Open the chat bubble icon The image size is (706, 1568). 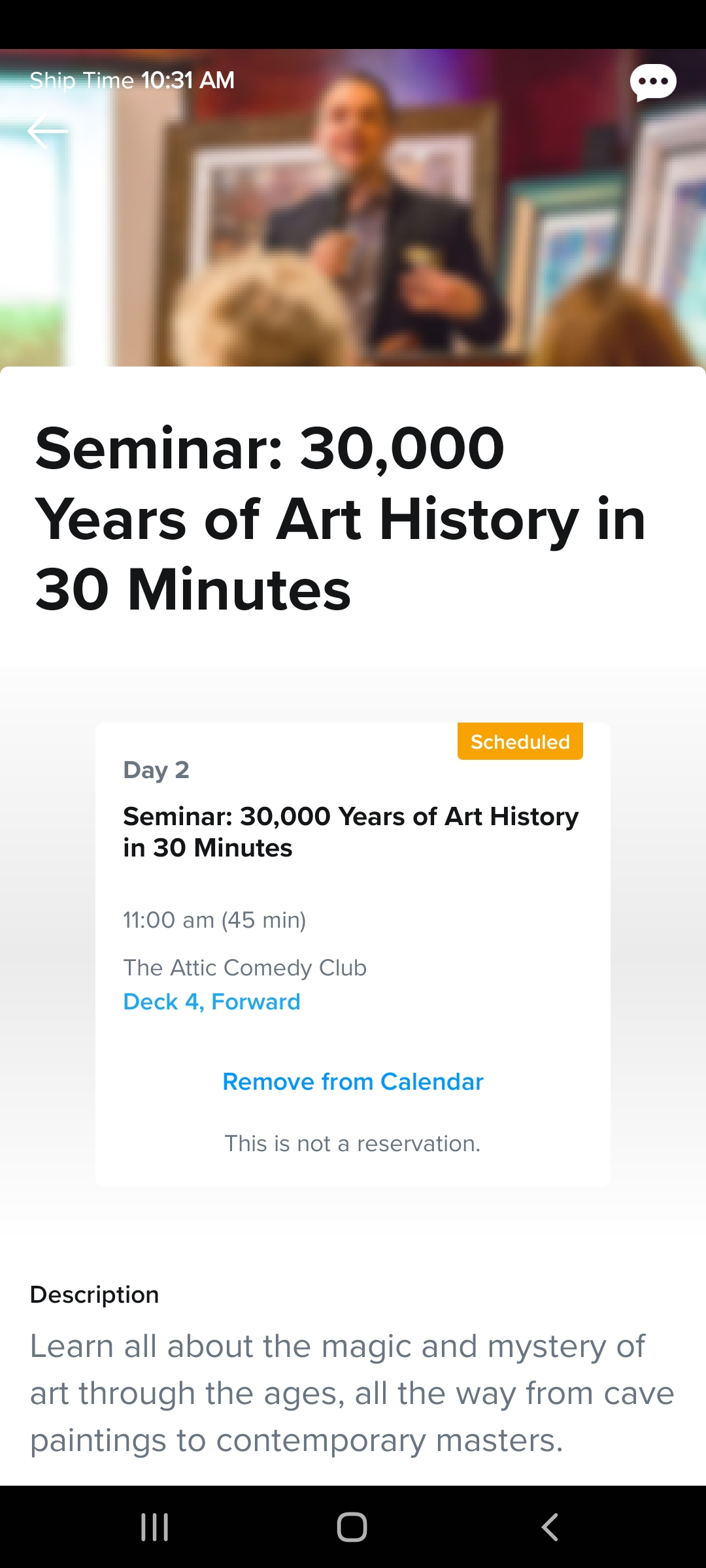point(653,82)
